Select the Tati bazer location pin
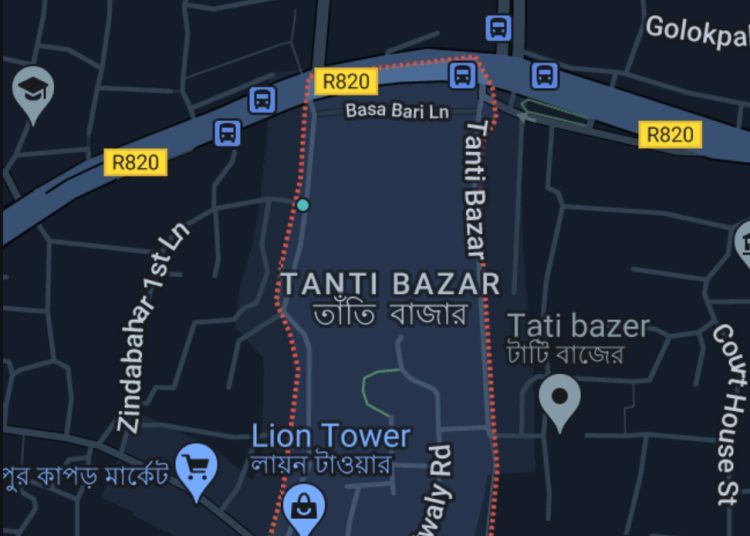 click(559, 397)
